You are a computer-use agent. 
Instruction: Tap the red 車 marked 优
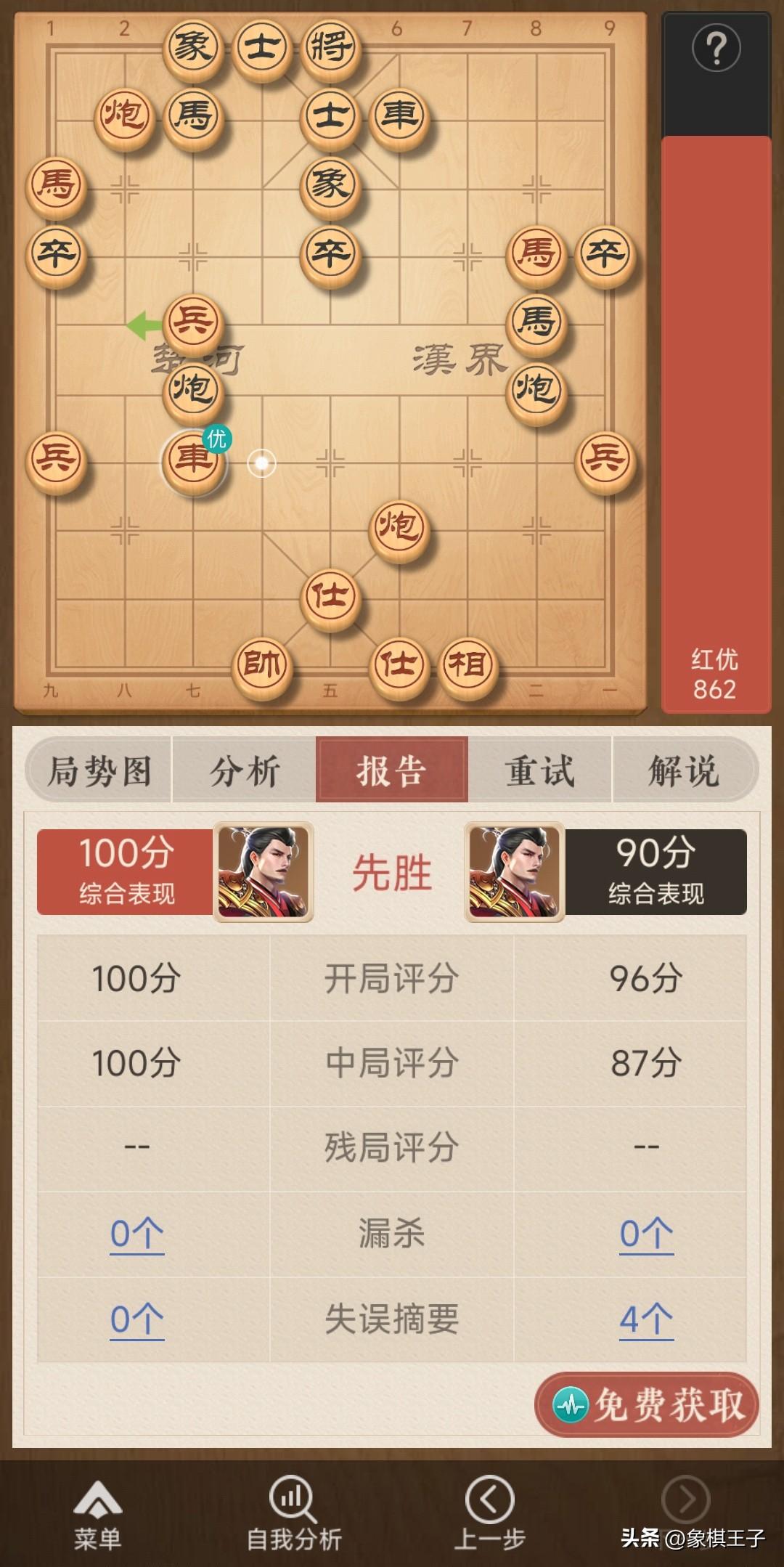192,460
